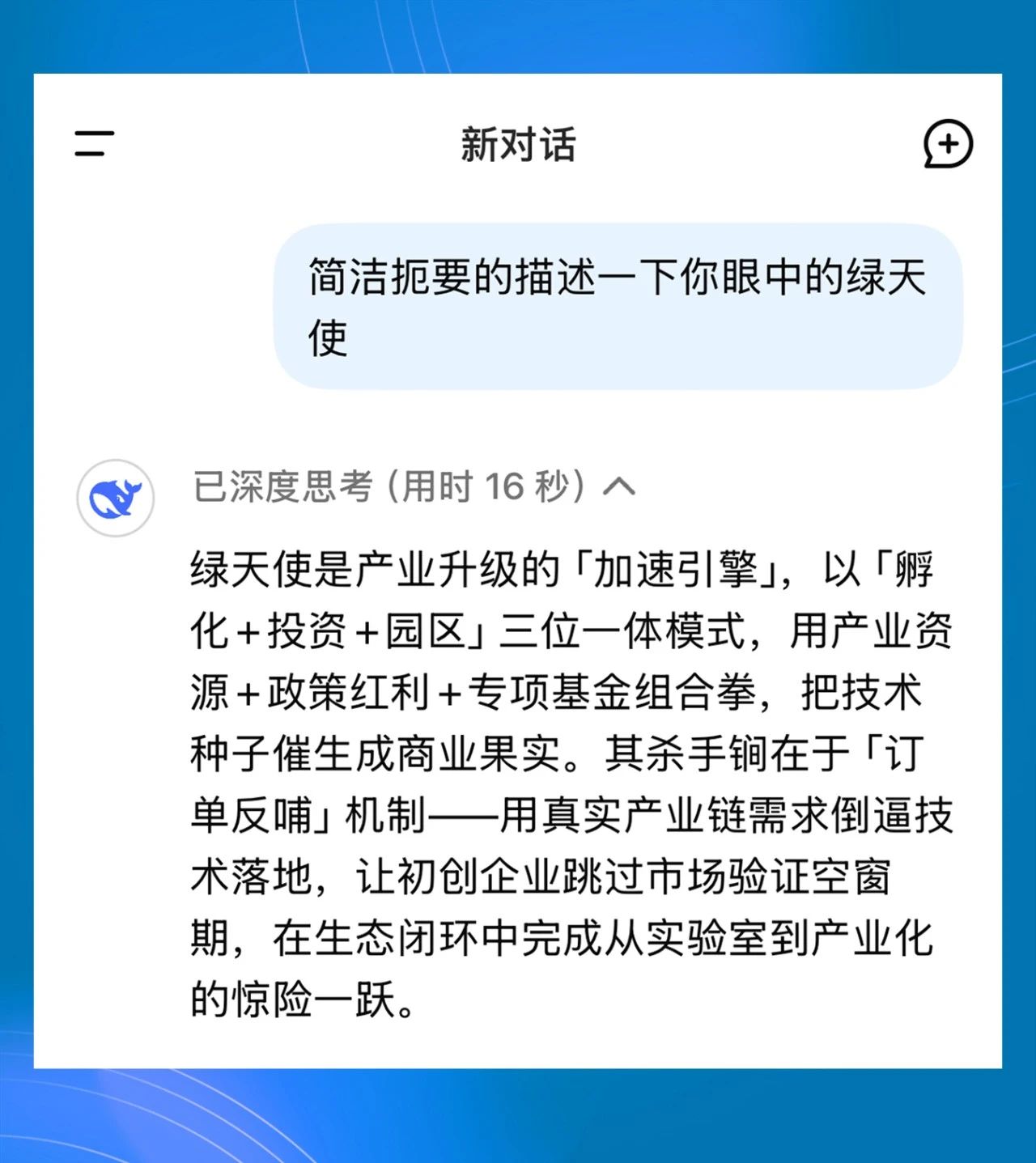Select the 已深度思考 (用时 16 秒) label
1036x1163 pixels.
point(388,487)
